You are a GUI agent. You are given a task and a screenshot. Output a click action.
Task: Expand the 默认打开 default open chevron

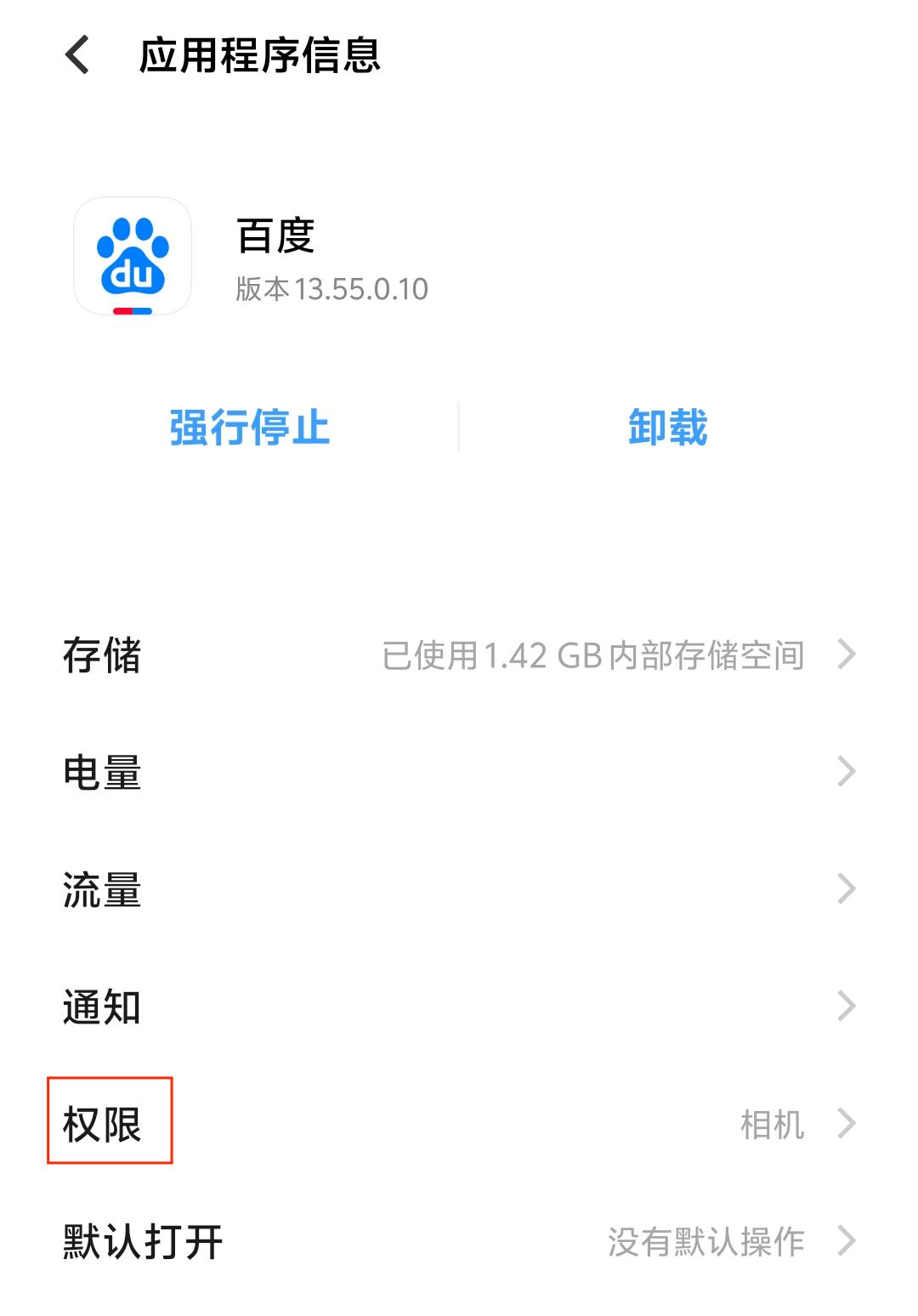(847, 1241)
